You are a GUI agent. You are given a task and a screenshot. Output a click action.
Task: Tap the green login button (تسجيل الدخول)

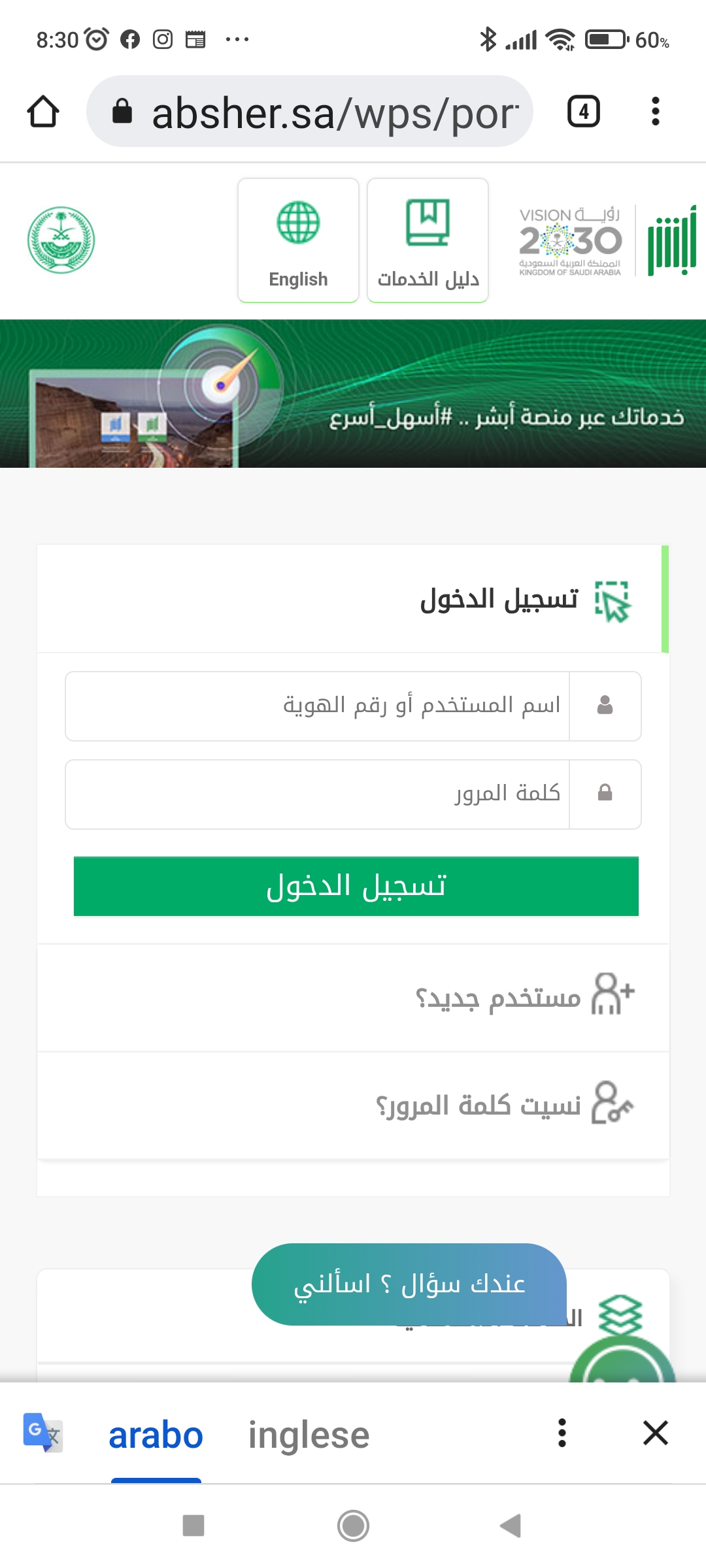[356, 887]
